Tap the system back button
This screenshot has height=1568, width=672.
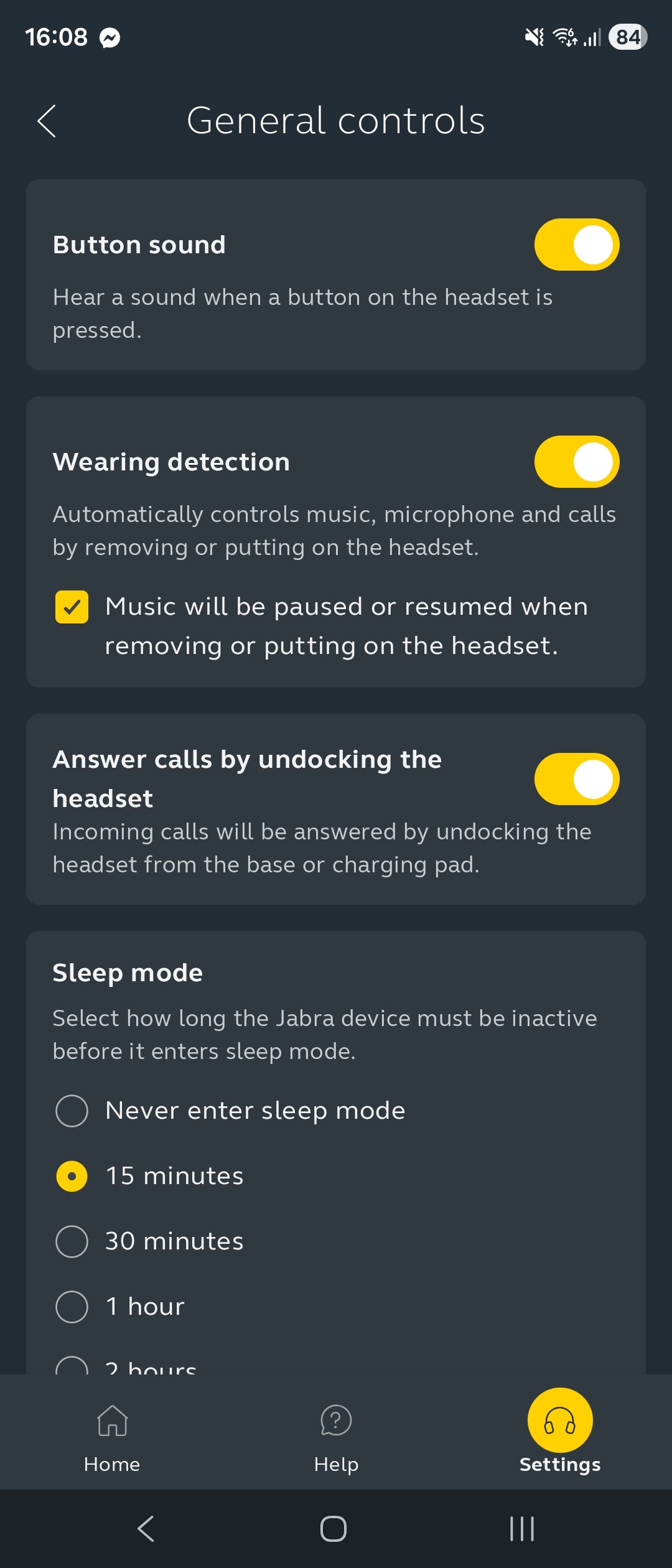click(146, 1529)
